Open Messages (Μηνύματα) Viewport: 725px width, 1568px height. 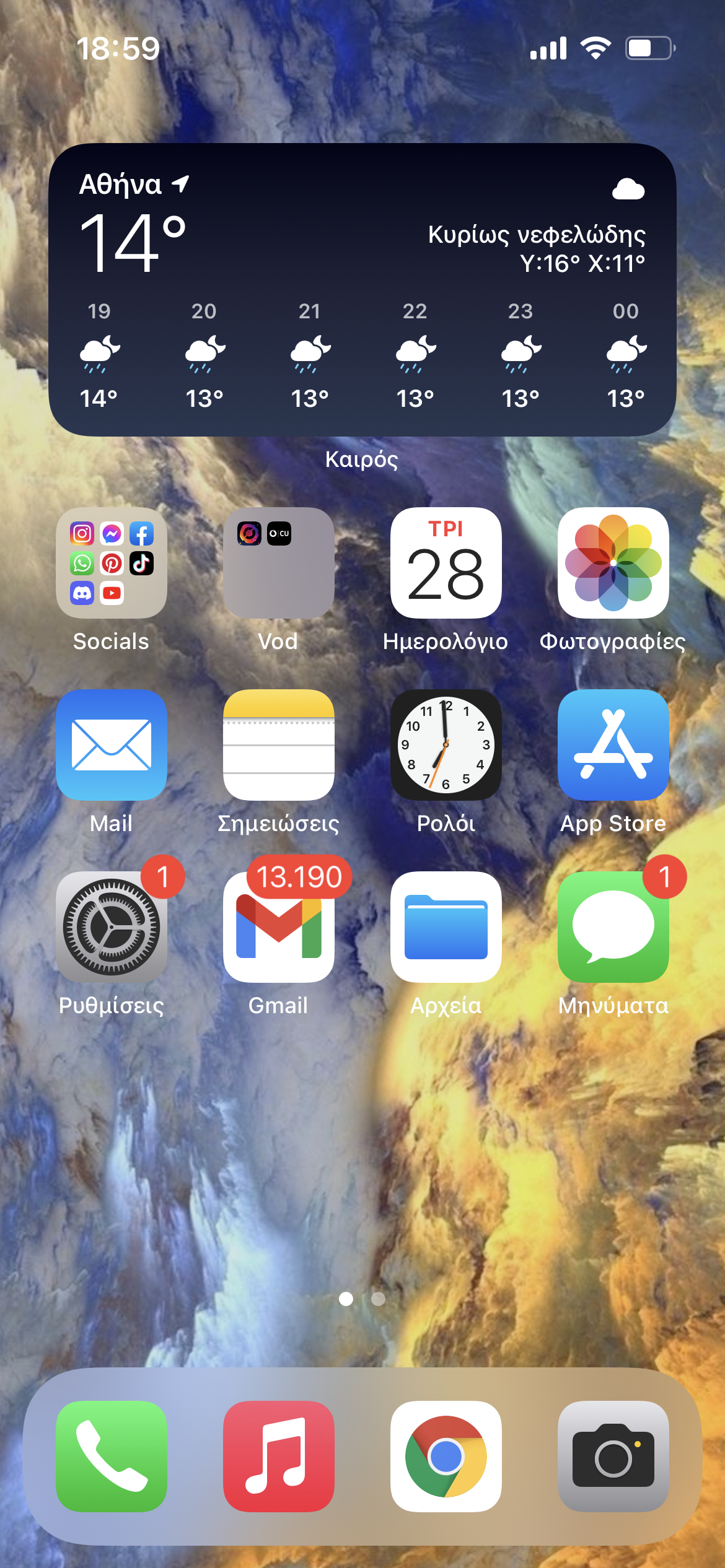(x=613, y=927)
